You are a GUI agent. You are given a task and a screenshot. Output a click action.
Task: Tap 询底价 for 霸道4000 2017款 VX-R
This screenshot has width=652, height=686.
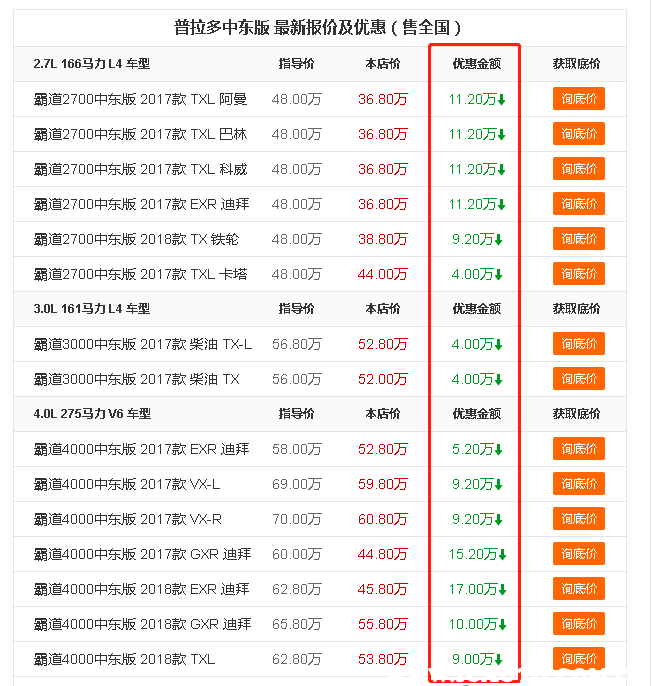tap(578, 519)
